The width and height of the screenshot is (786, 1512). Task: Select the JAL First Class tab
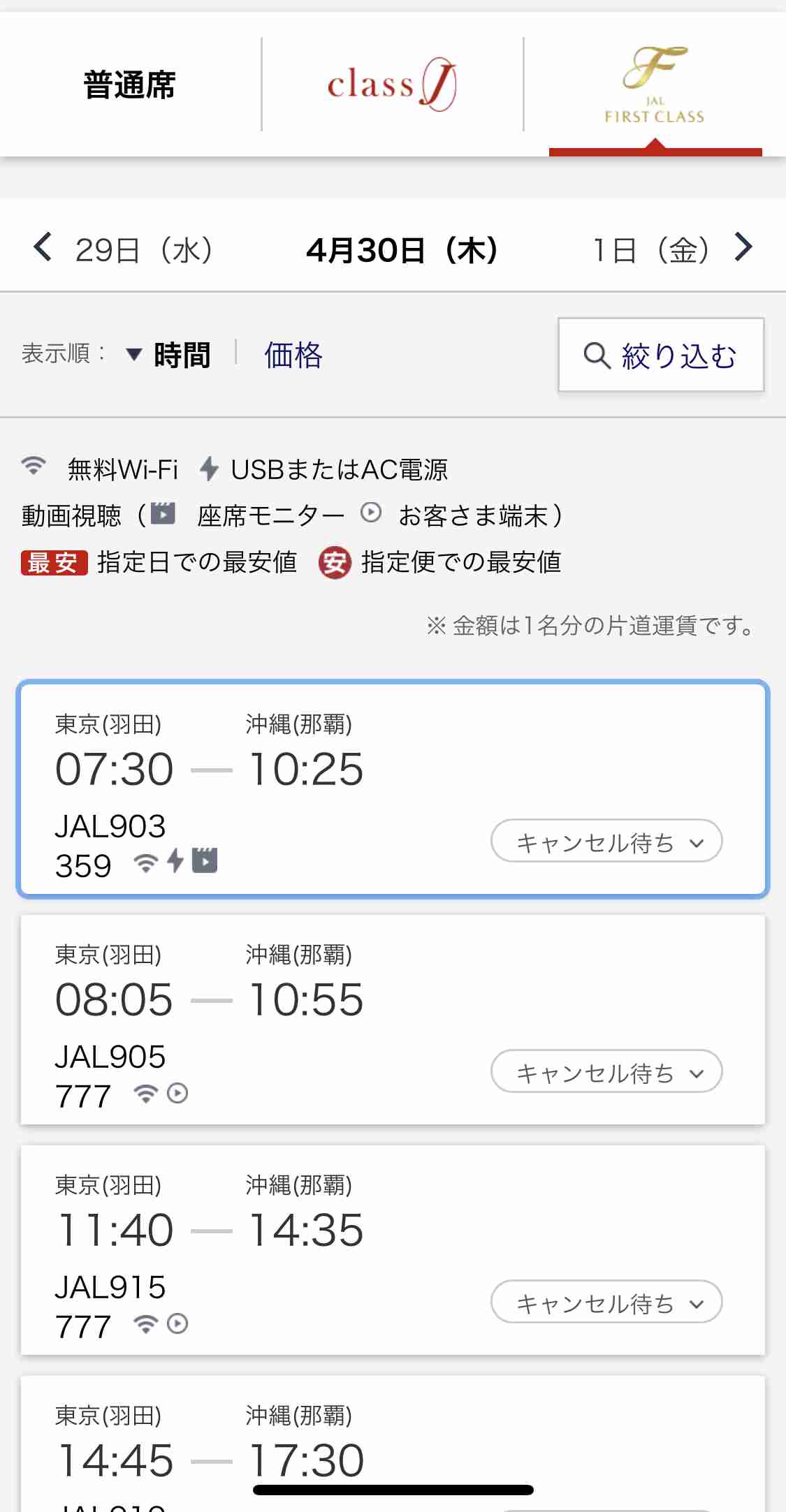click(655, 85)
